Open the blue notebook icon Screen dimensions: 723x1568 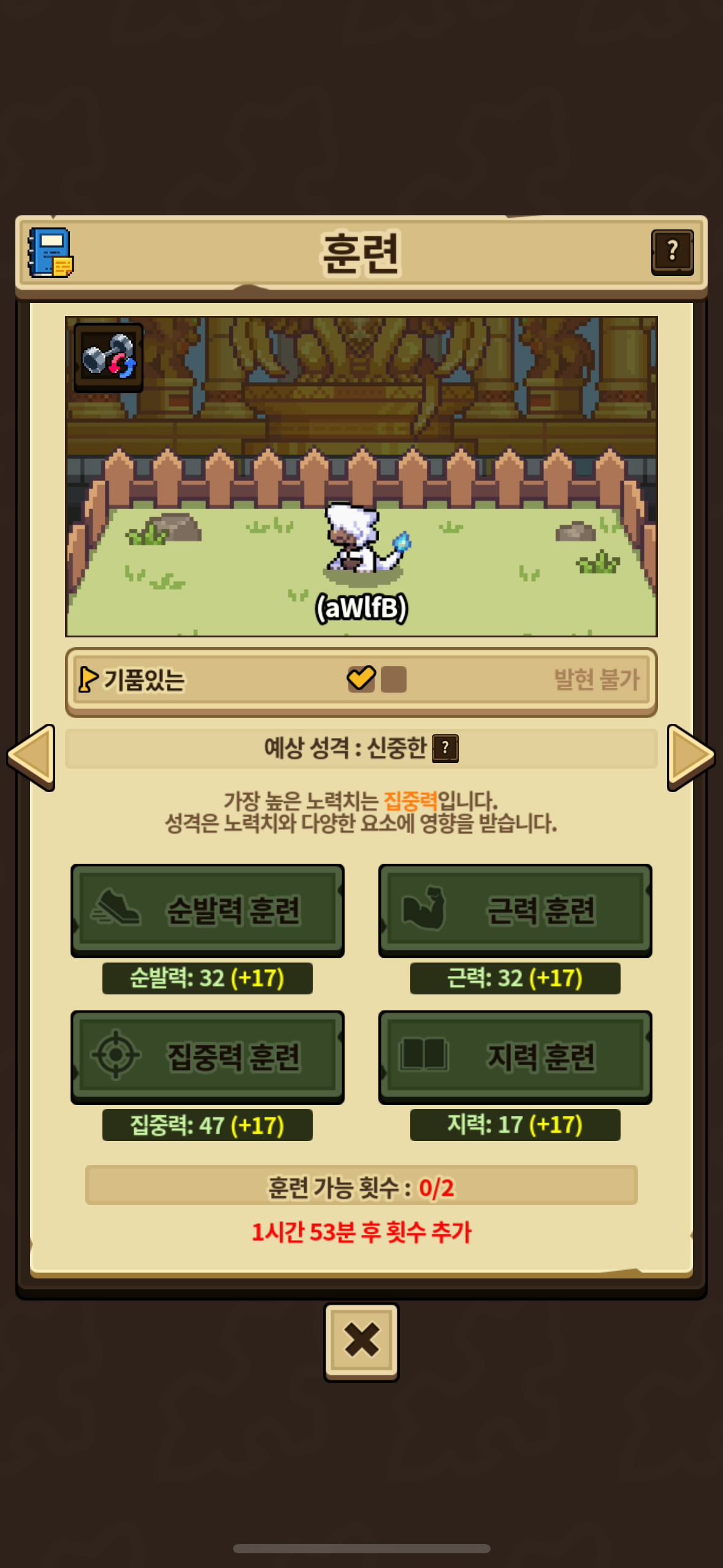point(50,252)
